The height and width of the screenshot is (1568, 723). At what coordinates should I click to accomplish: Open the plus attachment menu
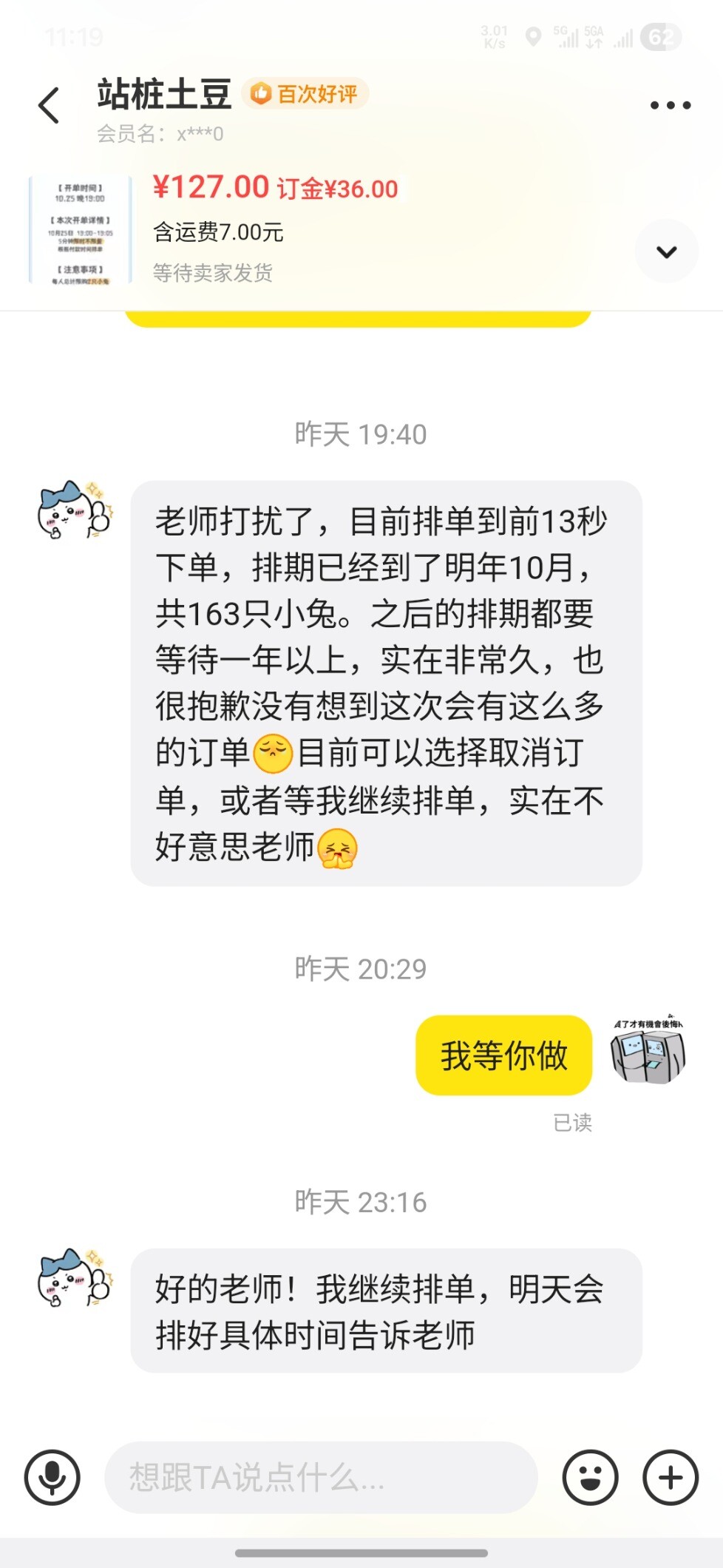670,1478
